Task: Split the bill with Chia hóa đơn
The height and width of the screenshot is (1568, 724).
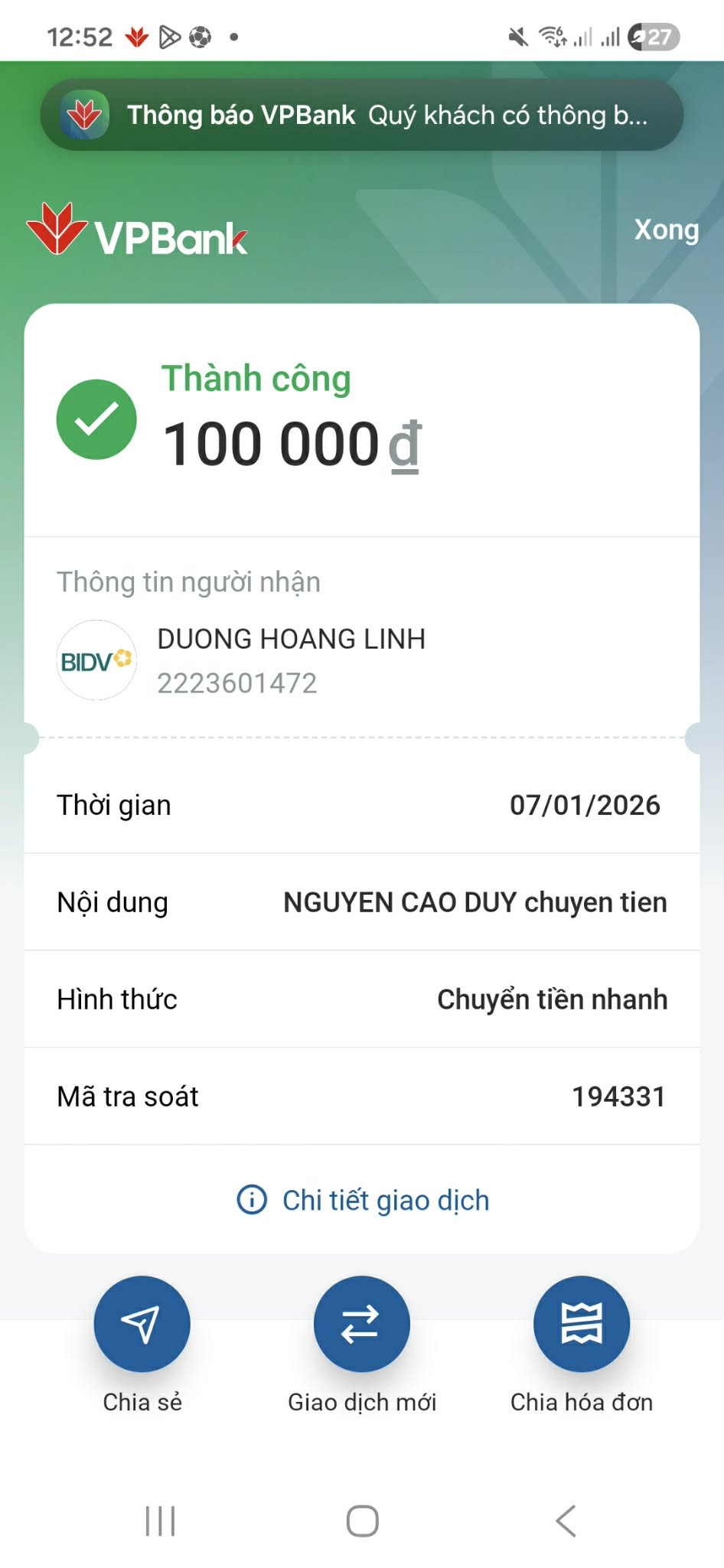Action: 582,1325
